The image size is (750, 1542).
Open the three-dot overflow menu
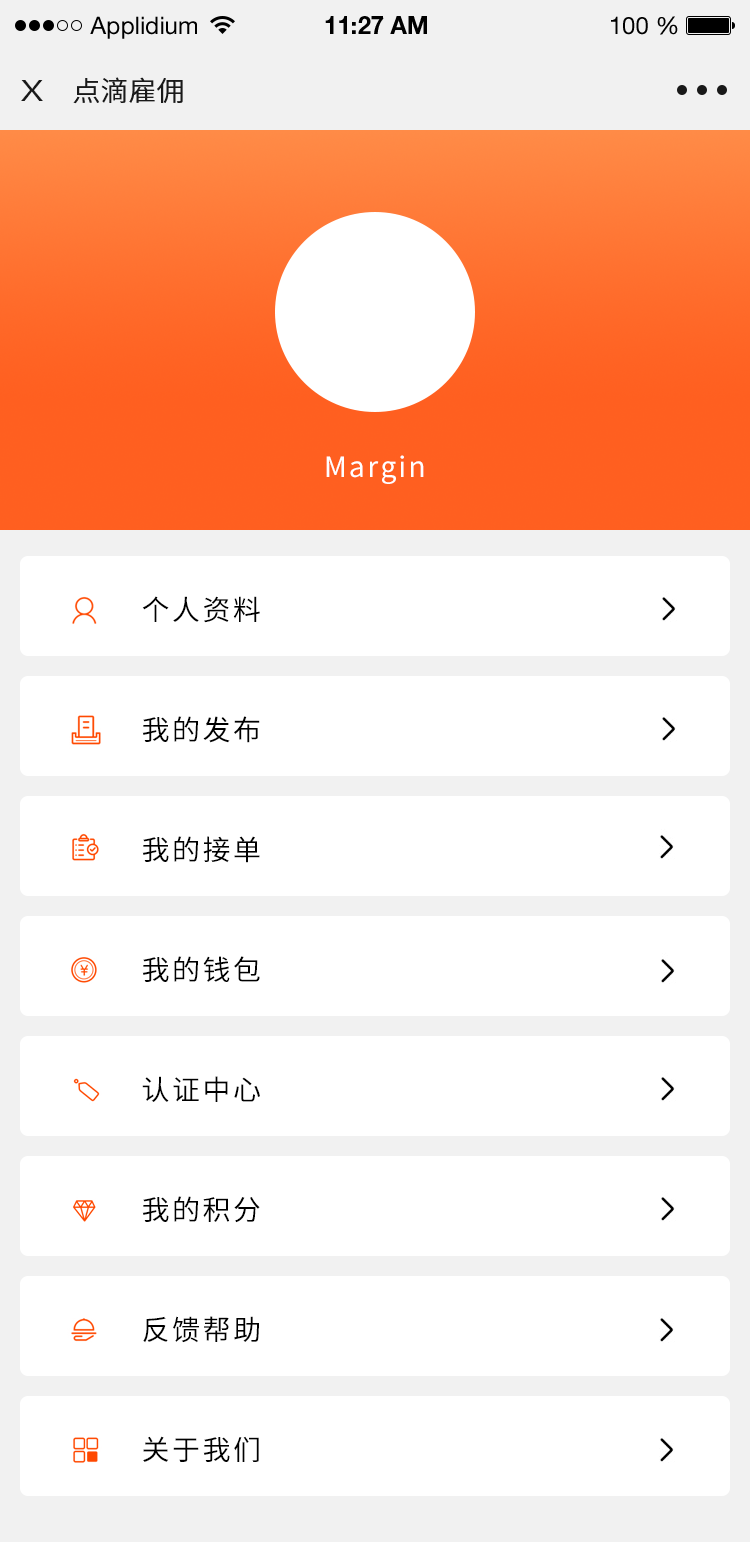701,91
